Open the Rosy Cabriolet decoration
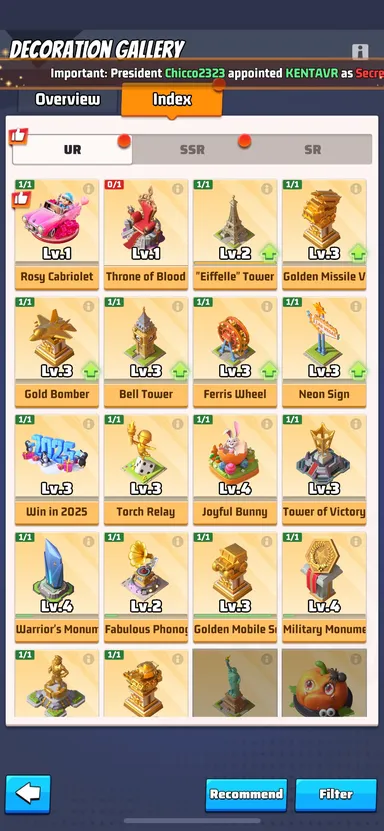384x831 pixels. click(57, 234)
